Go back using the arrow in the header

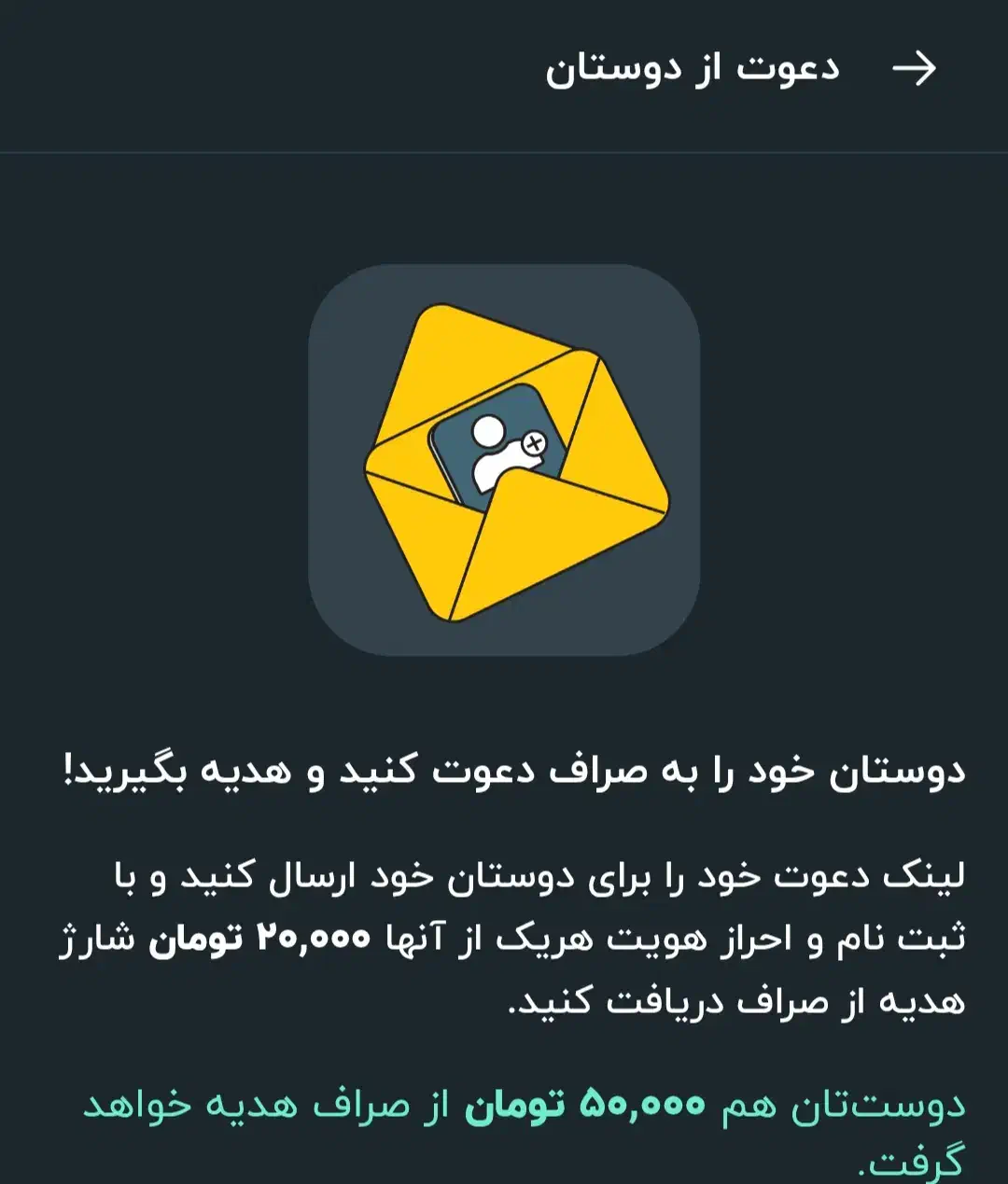click(914, 69)
